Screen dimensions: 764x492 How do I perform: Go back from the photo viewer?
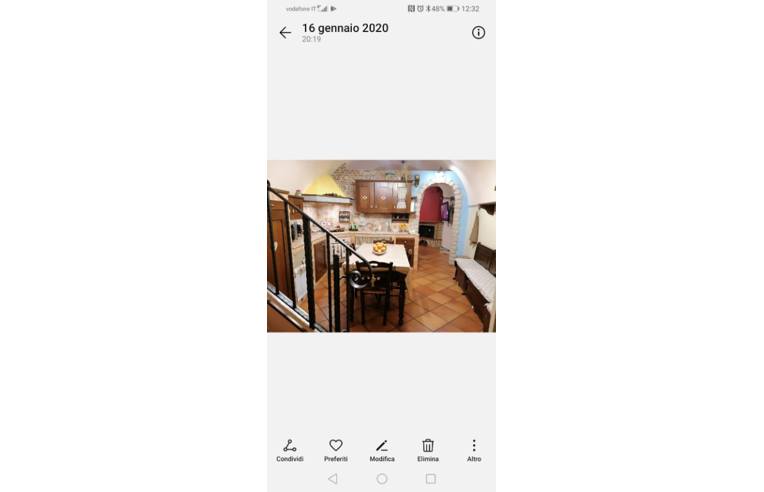coord(285,33)
